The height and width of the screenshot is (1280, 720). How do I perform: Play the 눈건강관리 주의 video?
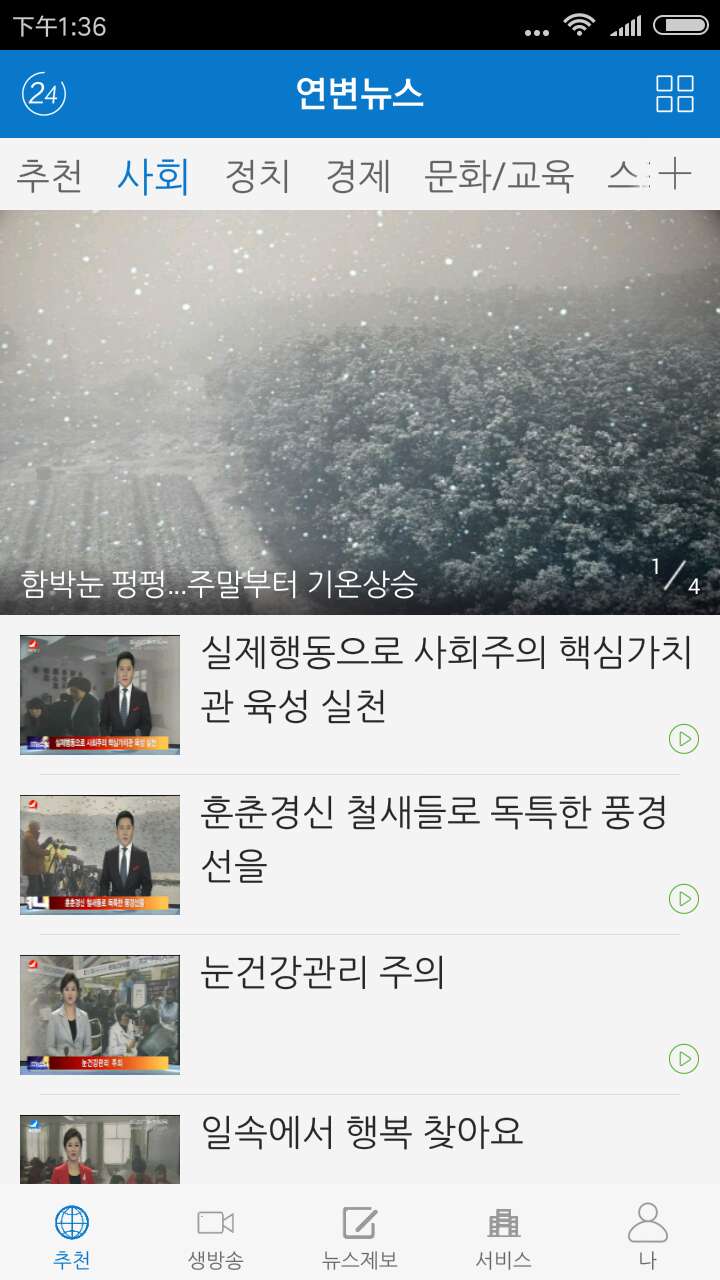pyautogui.click(x=684, y=1059)
